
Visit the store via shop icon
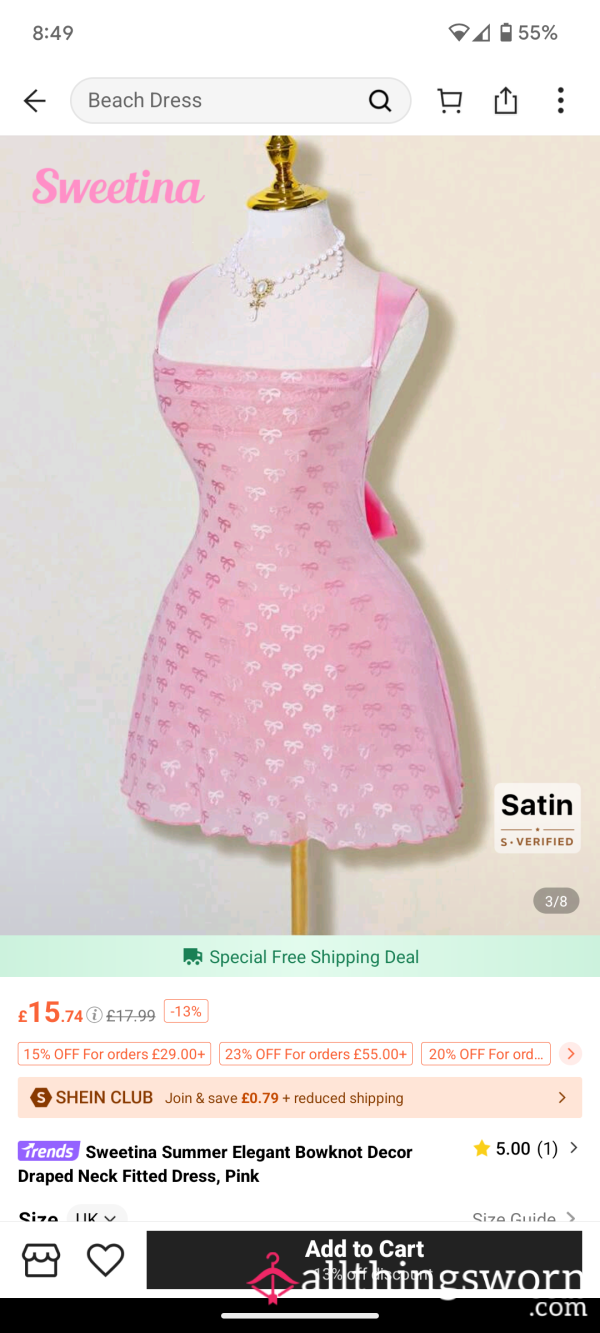point(41,1260)
